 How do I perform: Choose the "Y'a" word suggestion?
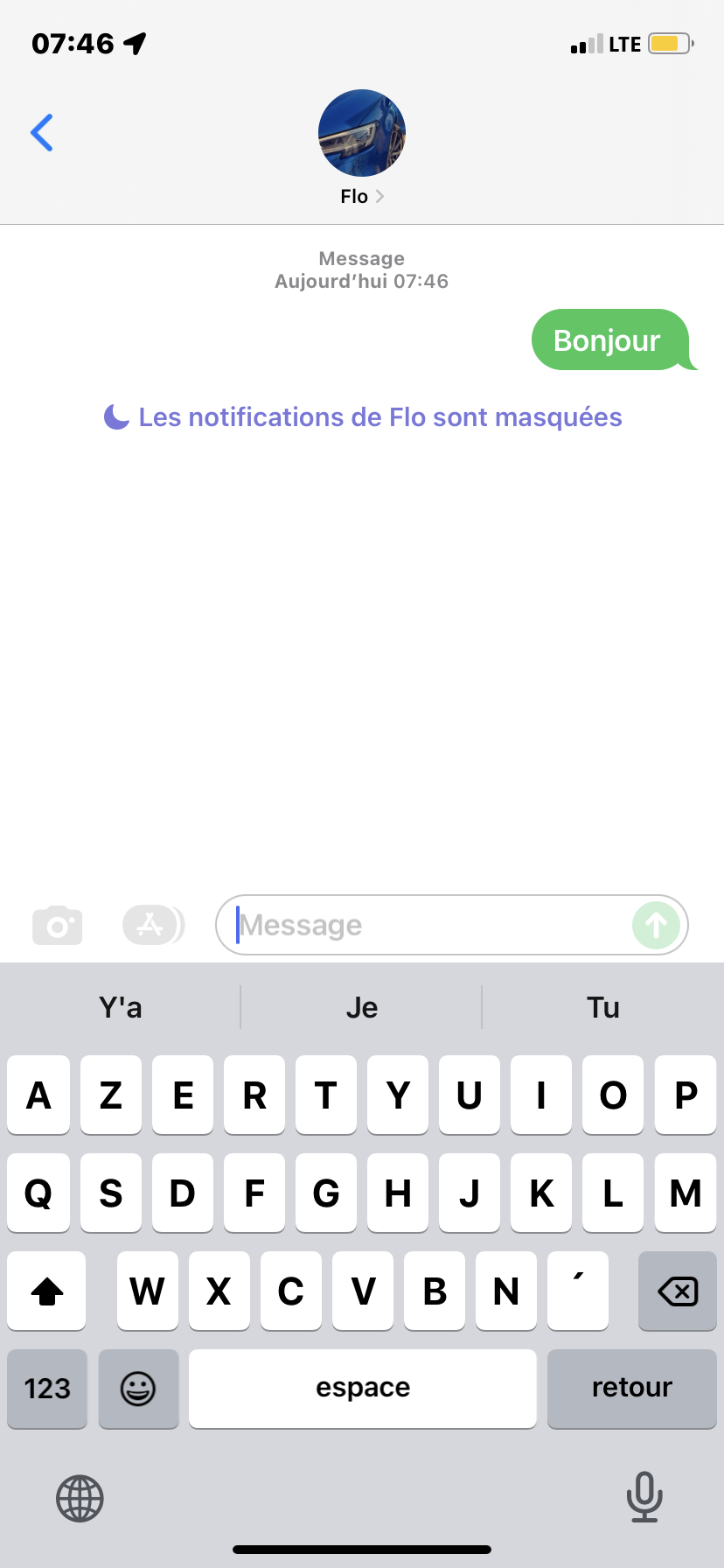121,1007
